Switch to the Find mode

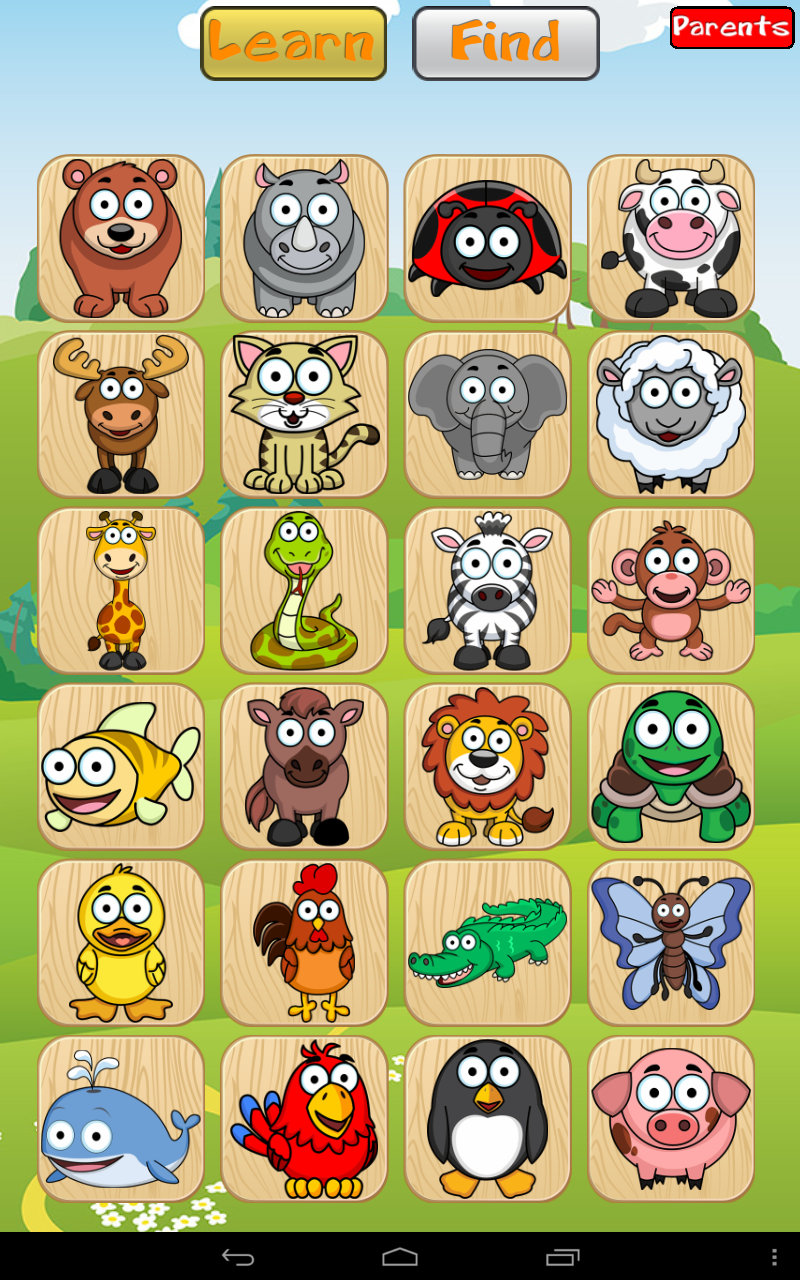(x=505, y=42)
